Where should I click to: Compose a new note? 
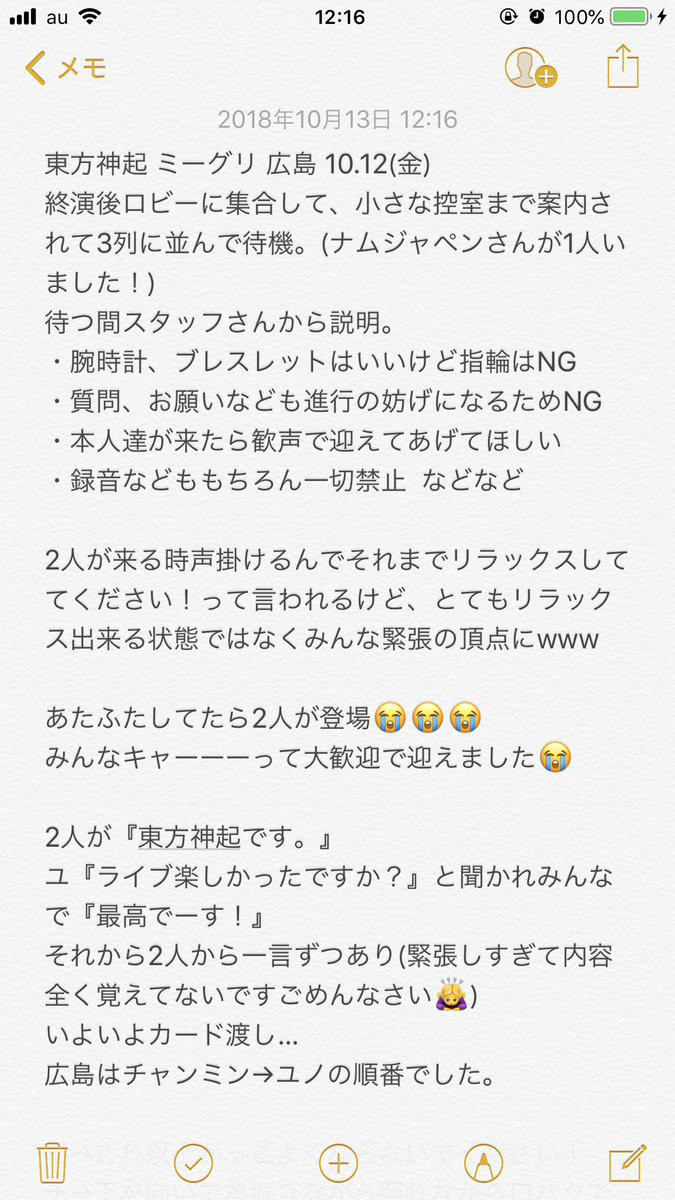tap(626, 1162)
